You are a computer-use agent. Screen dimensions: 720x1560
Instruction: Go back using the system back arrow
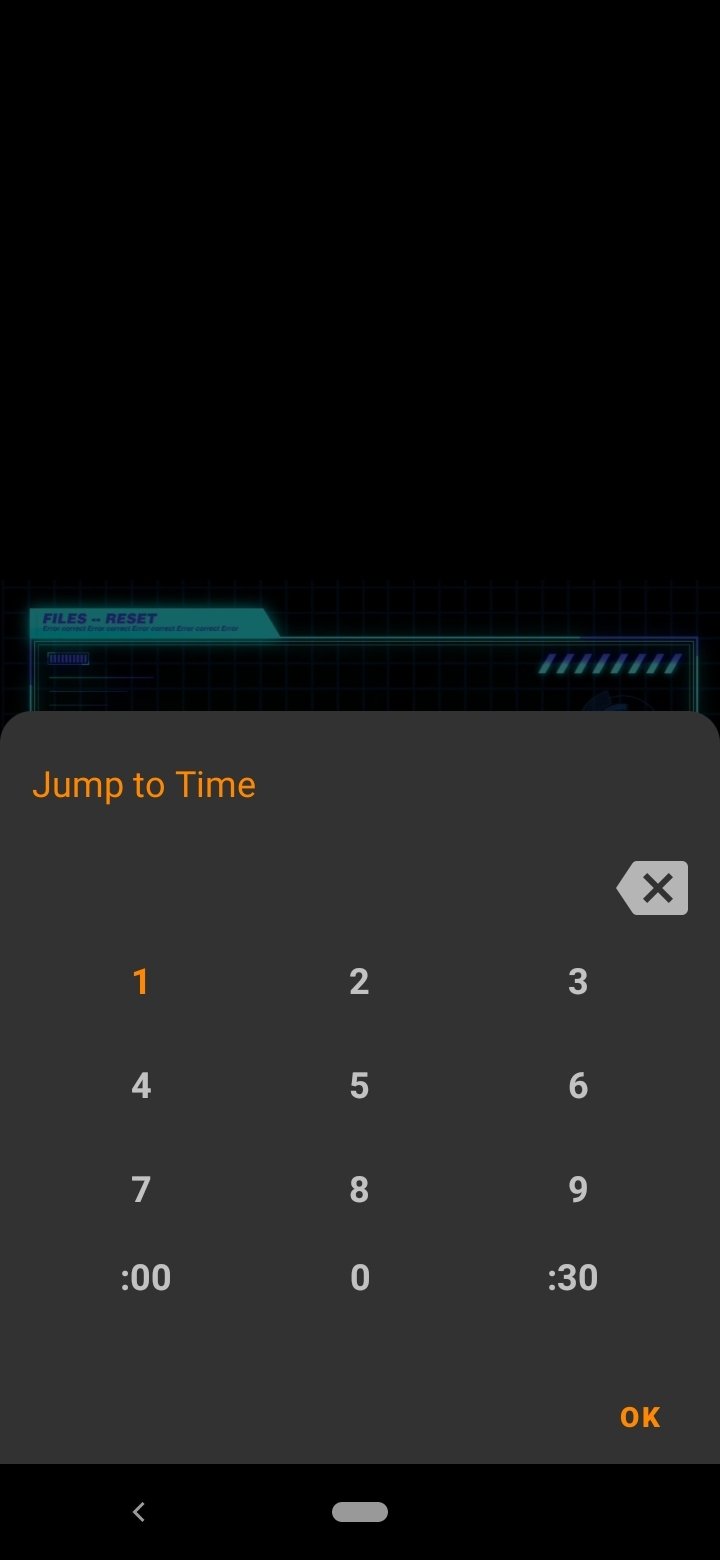tap(139, 1512)
